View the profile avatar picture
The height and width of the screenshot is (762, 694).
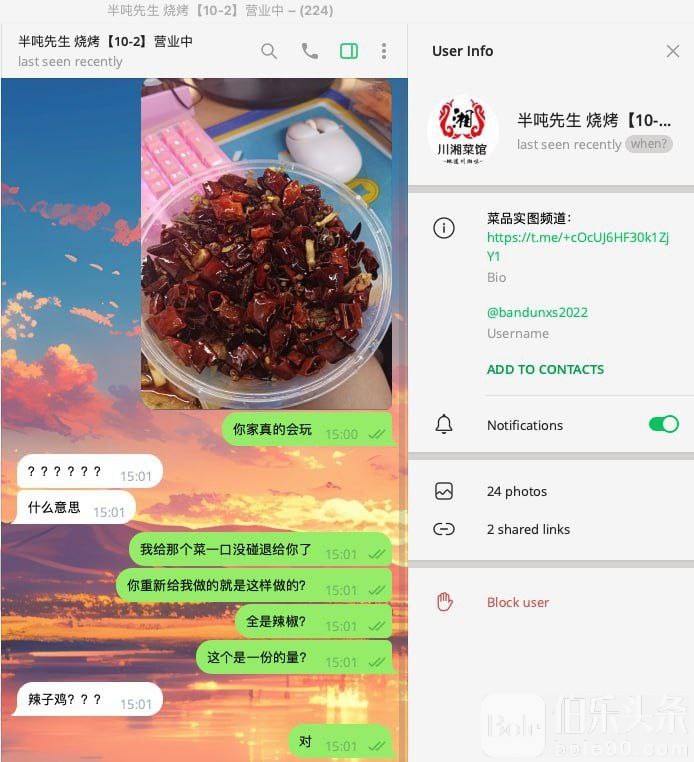pyautogui.click(x=463, y=131)
